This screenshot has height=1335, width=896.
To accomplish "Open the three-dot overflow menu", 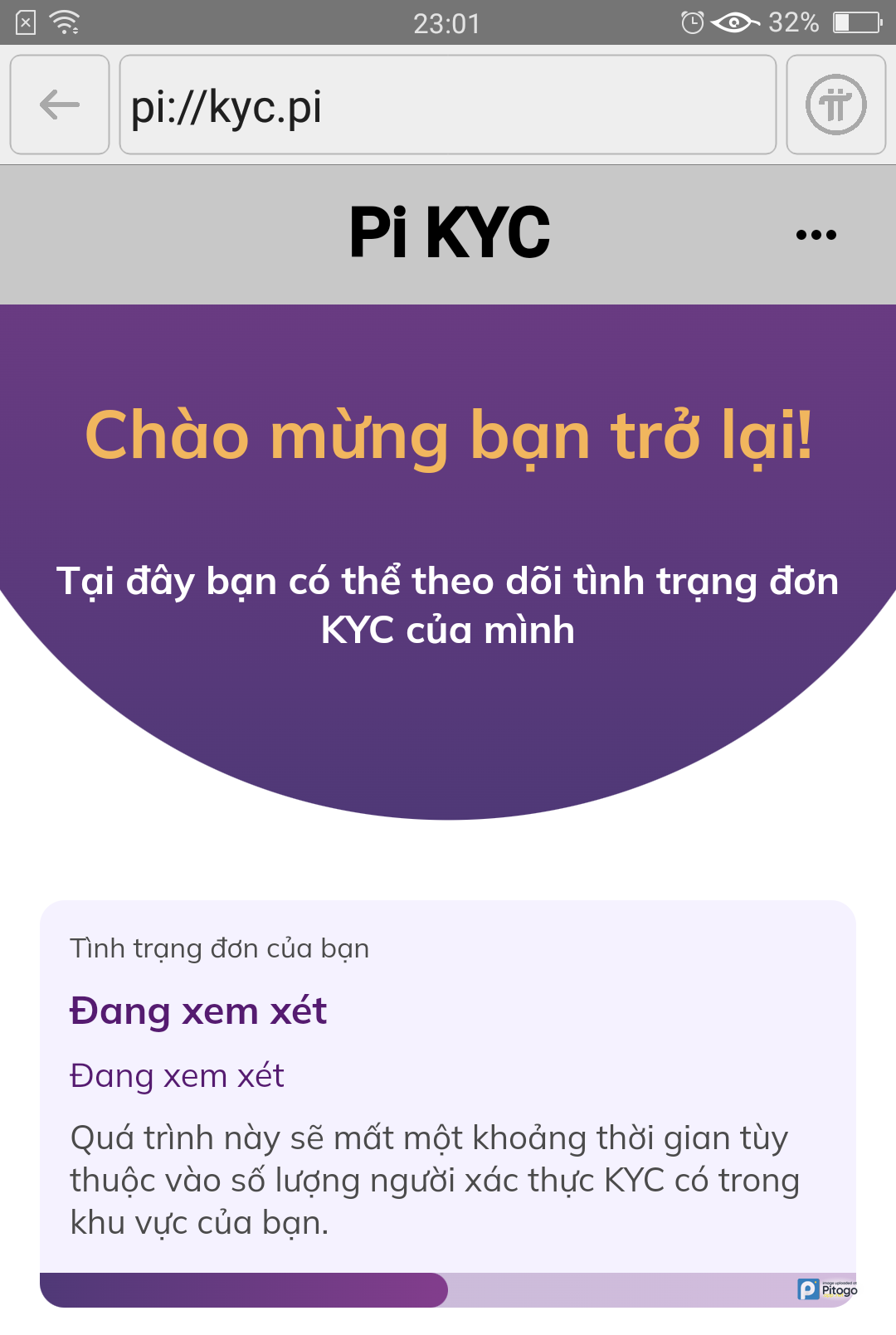I will [x=816, y=235].
